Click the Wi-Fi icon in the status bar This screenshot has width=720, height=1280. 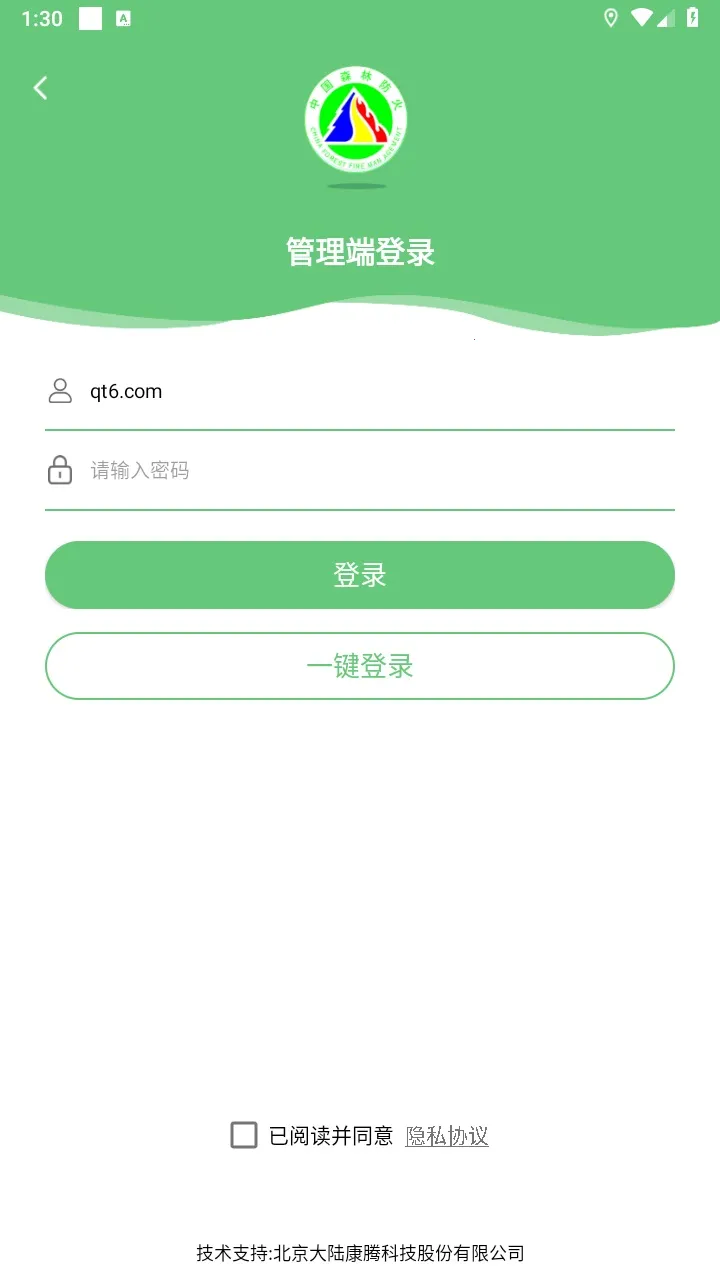coord(641,17)
